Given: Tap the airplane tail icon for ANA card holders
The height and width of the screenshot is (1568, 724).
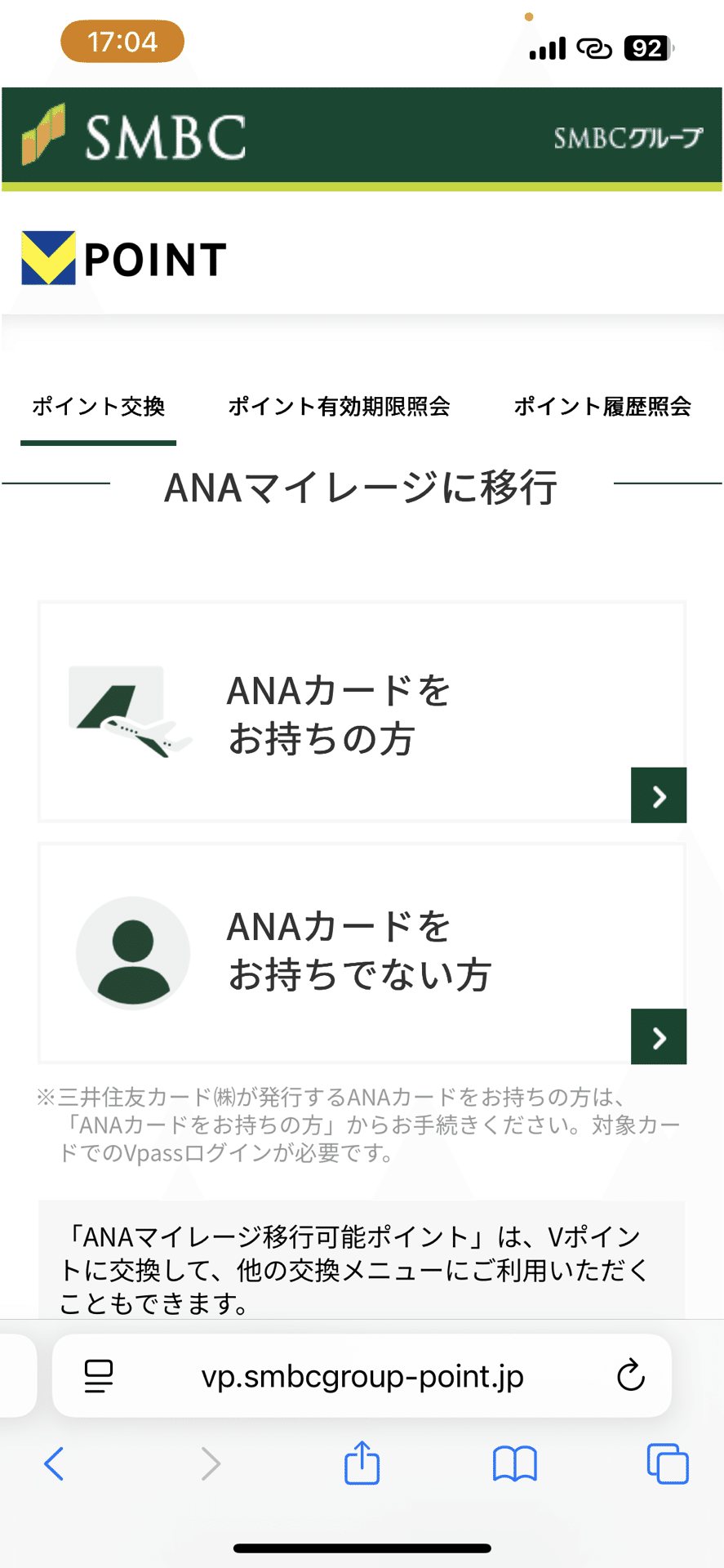Looking at the screenshot, I should coord(131,710).
